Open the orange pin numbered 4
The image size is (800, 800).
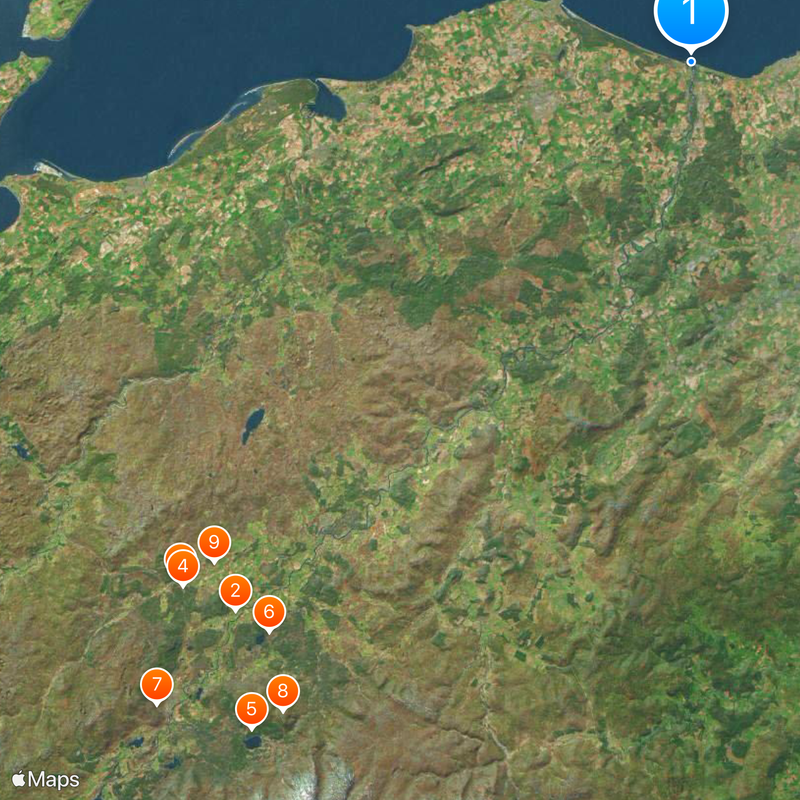[182, 568]
